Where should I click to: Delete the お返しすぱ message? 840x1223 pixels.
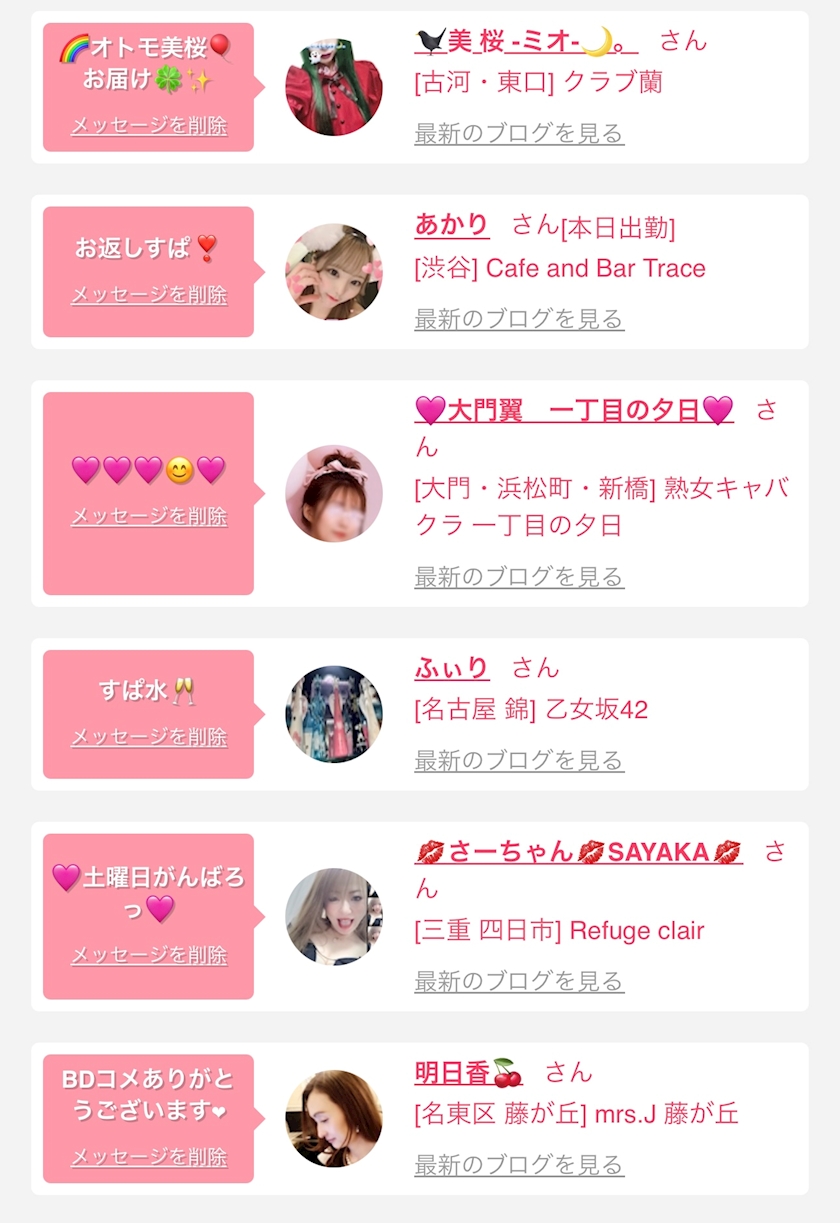(x=148, y=295)
